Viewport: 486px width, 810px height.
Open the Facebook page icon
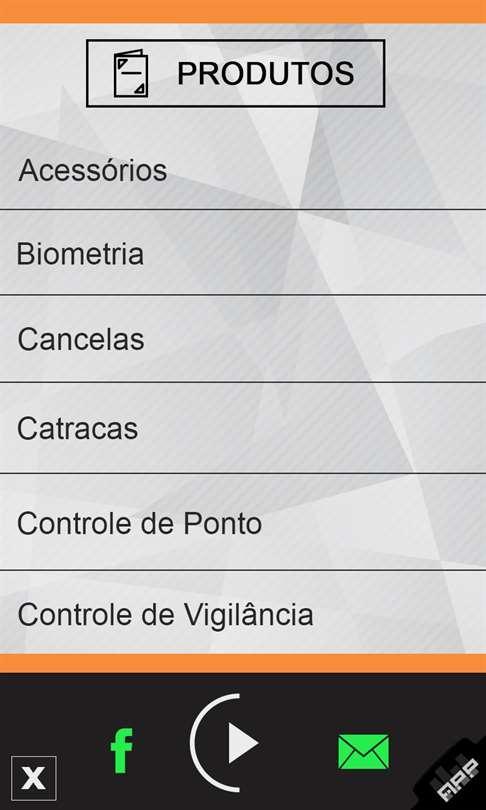(122, 751)
